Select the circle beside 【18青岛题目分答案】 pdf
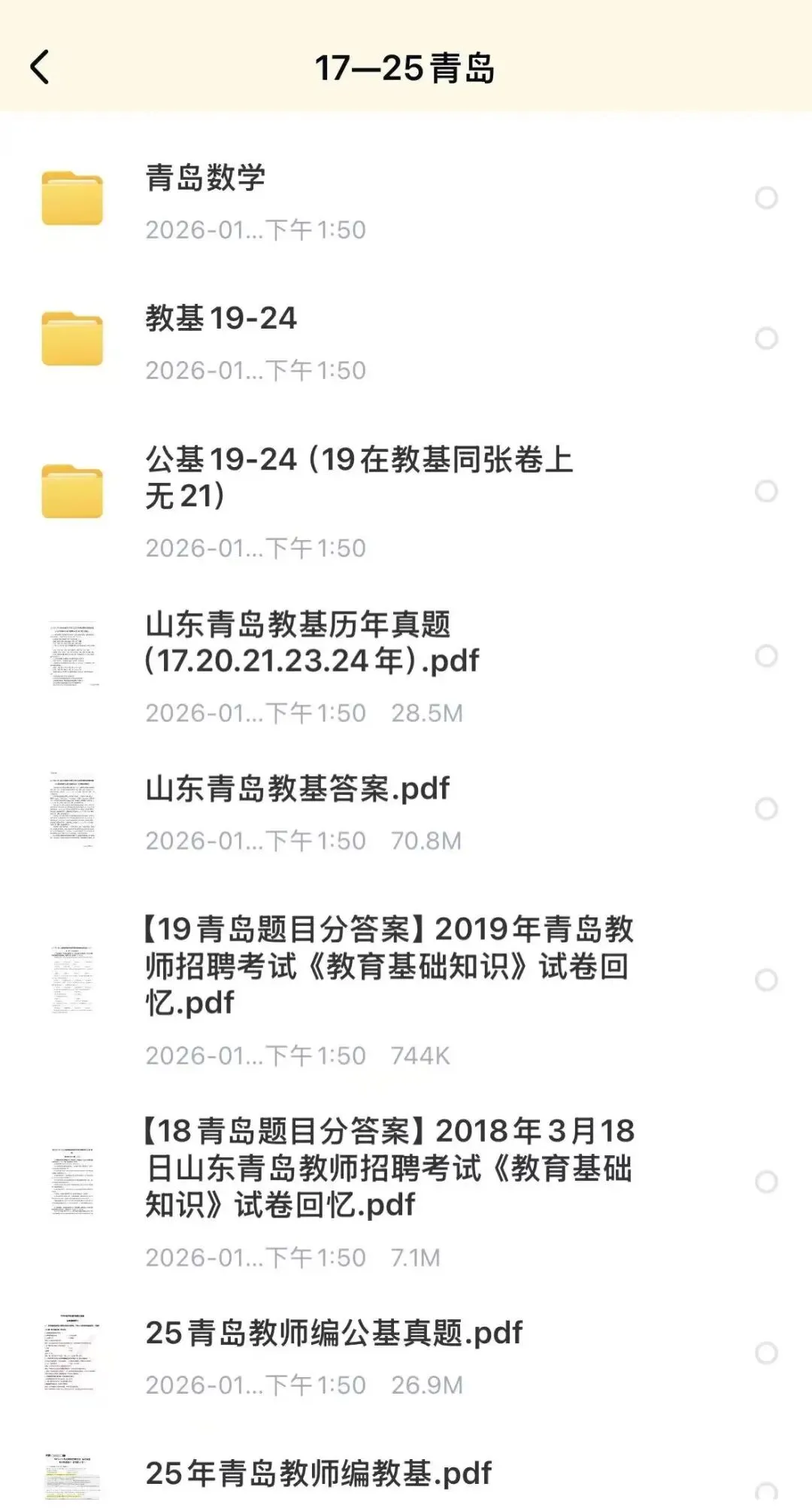Screen dimensions: 812x1508 click(x=765, y=1182)
